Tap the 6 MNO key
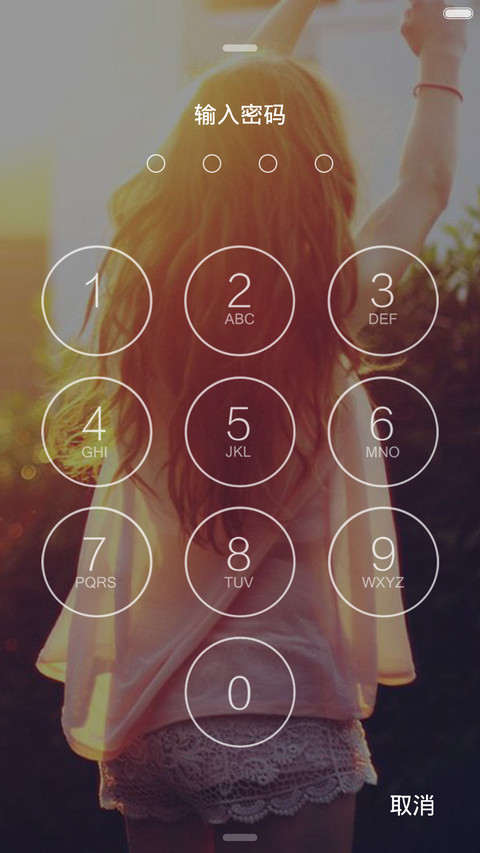Screen dimensions: 480x853 click(x=383, y=432)
